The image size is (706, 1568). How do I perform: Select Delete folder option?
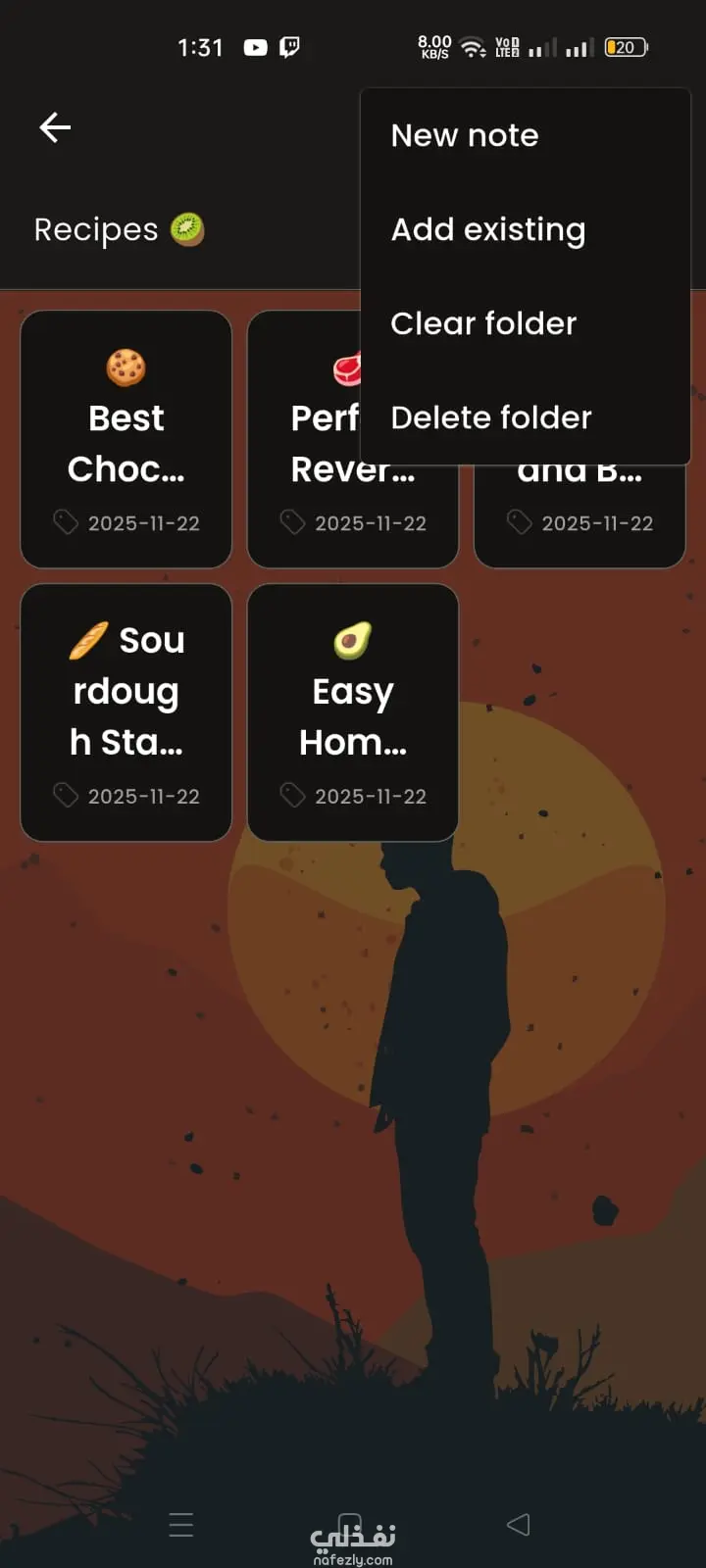[x=491, y=417]
